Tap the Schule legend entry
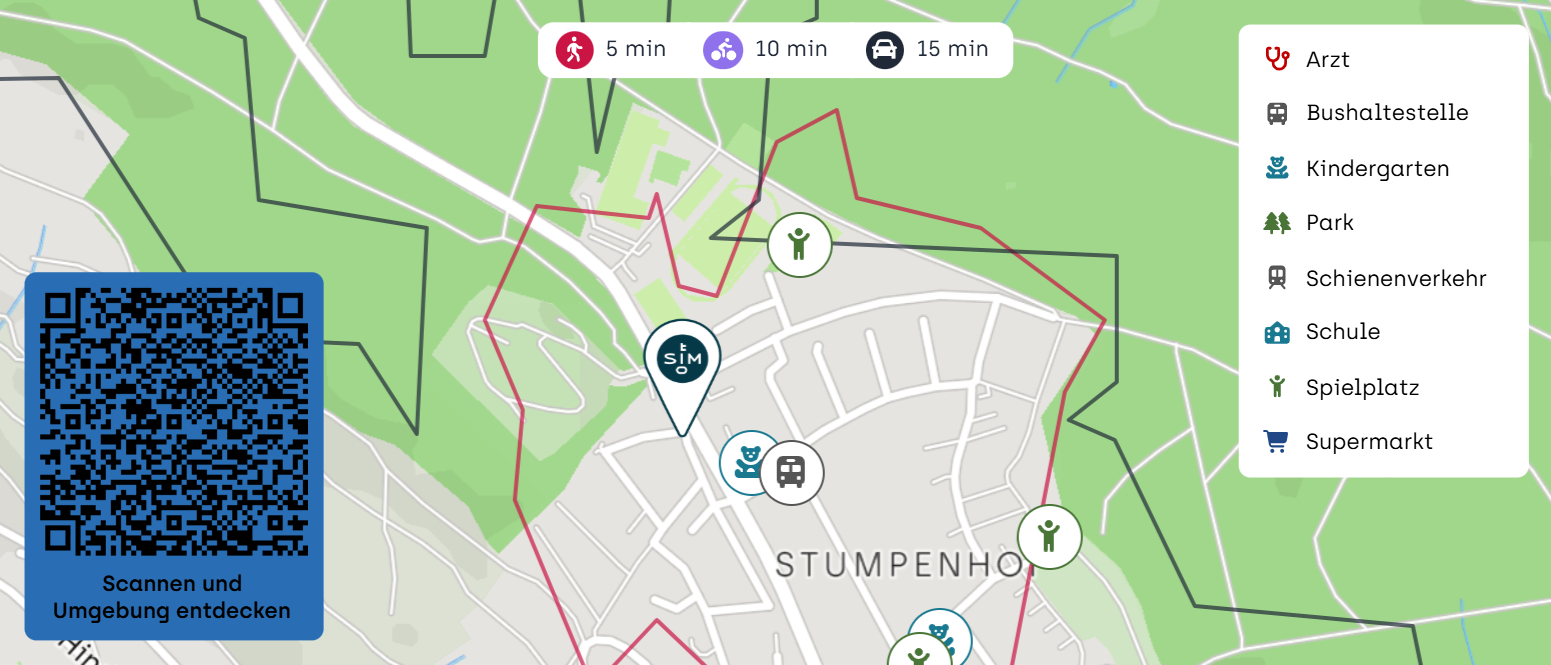Image resolution: width=1551 pixels, height=665 pixels. pyautogui.click(x=1342, y=332)
